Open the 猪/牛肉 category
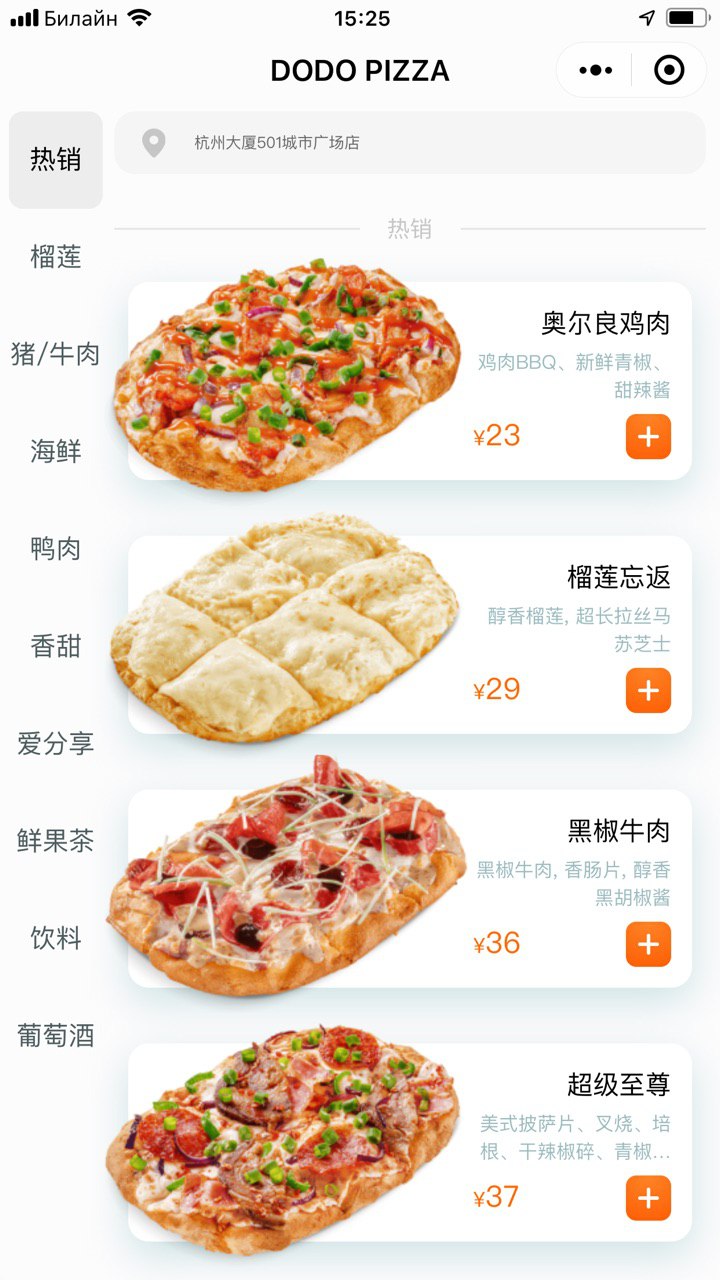The image size is (720, 1280). pyautogui.click(x=56, y=354)
